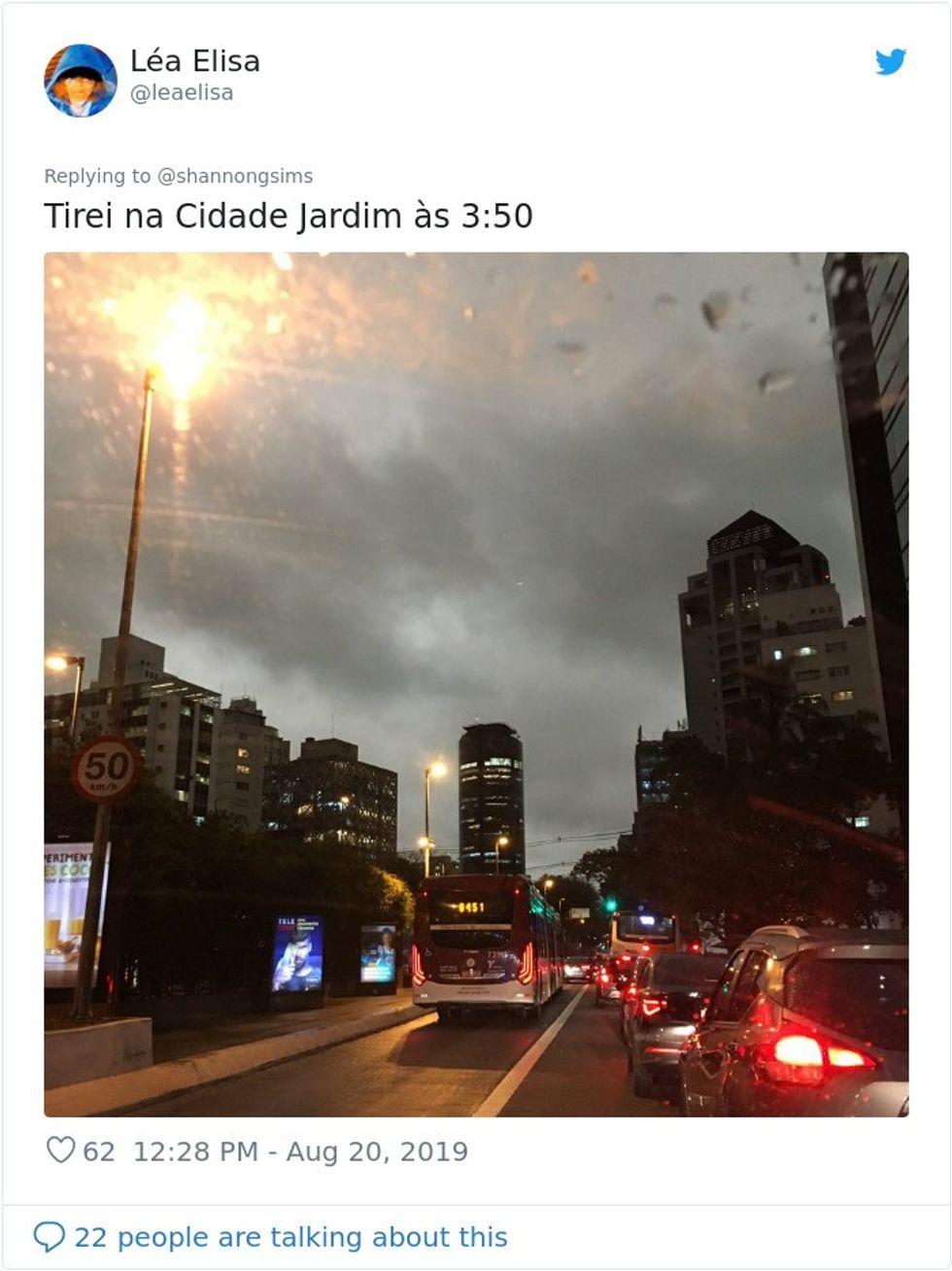Like the tweet with the heart icon
Image resolution: width=952 pixels, height=1271 pixels.
click(x=61, y=1151)
